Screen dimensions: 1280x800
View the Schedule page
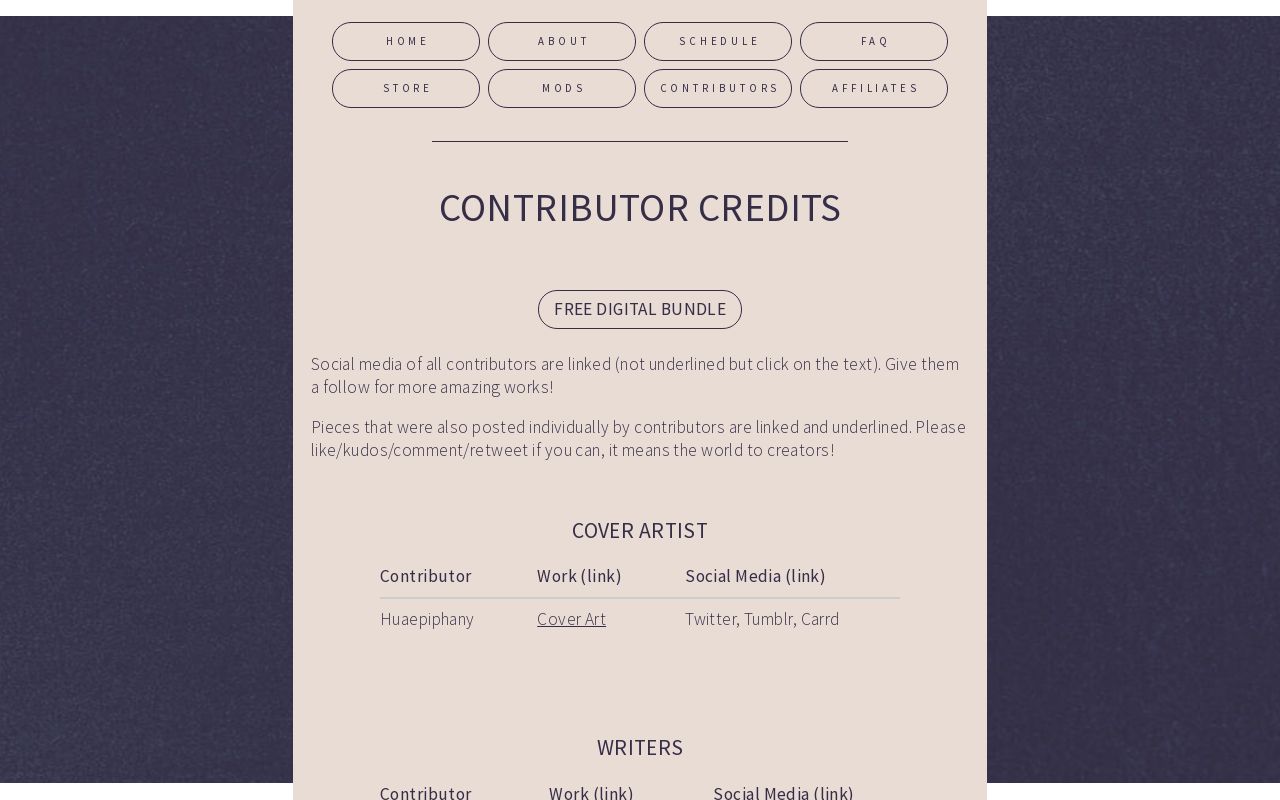(718, 41)
